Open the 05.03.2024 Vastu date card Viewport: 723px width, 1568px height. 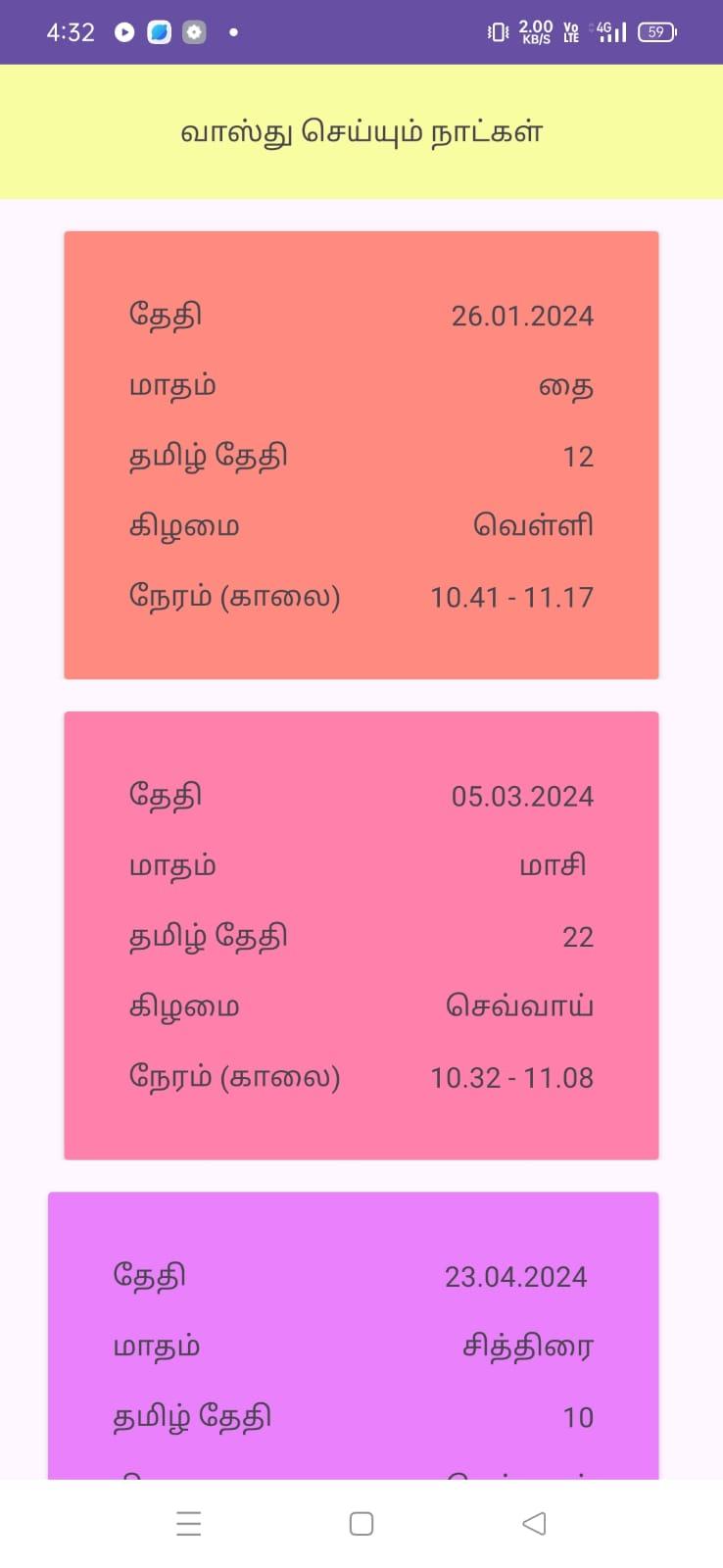(x=361, y=935)
